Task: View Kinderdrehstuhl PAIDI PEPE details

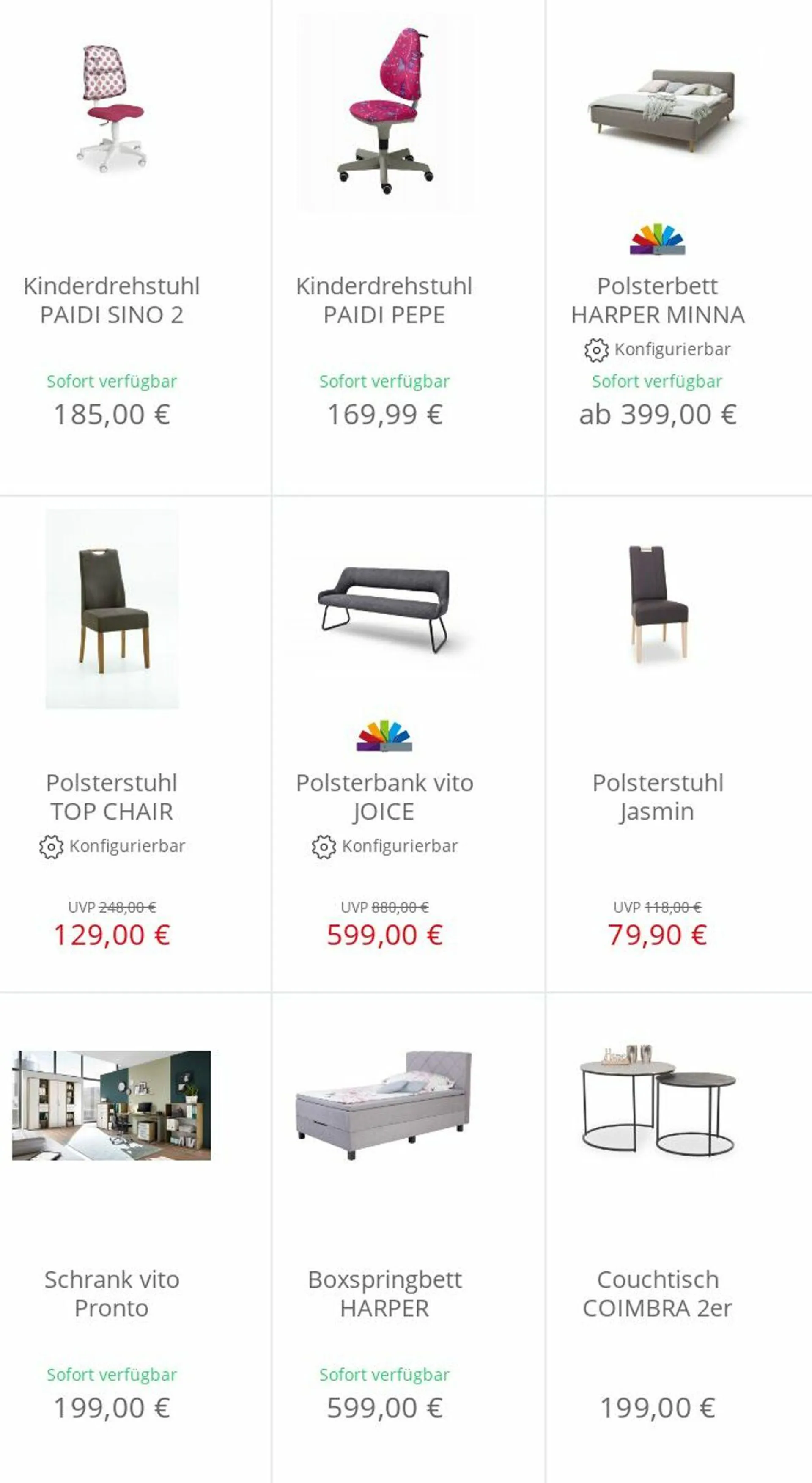Action: pyautogui.click(x=384, y=300)
